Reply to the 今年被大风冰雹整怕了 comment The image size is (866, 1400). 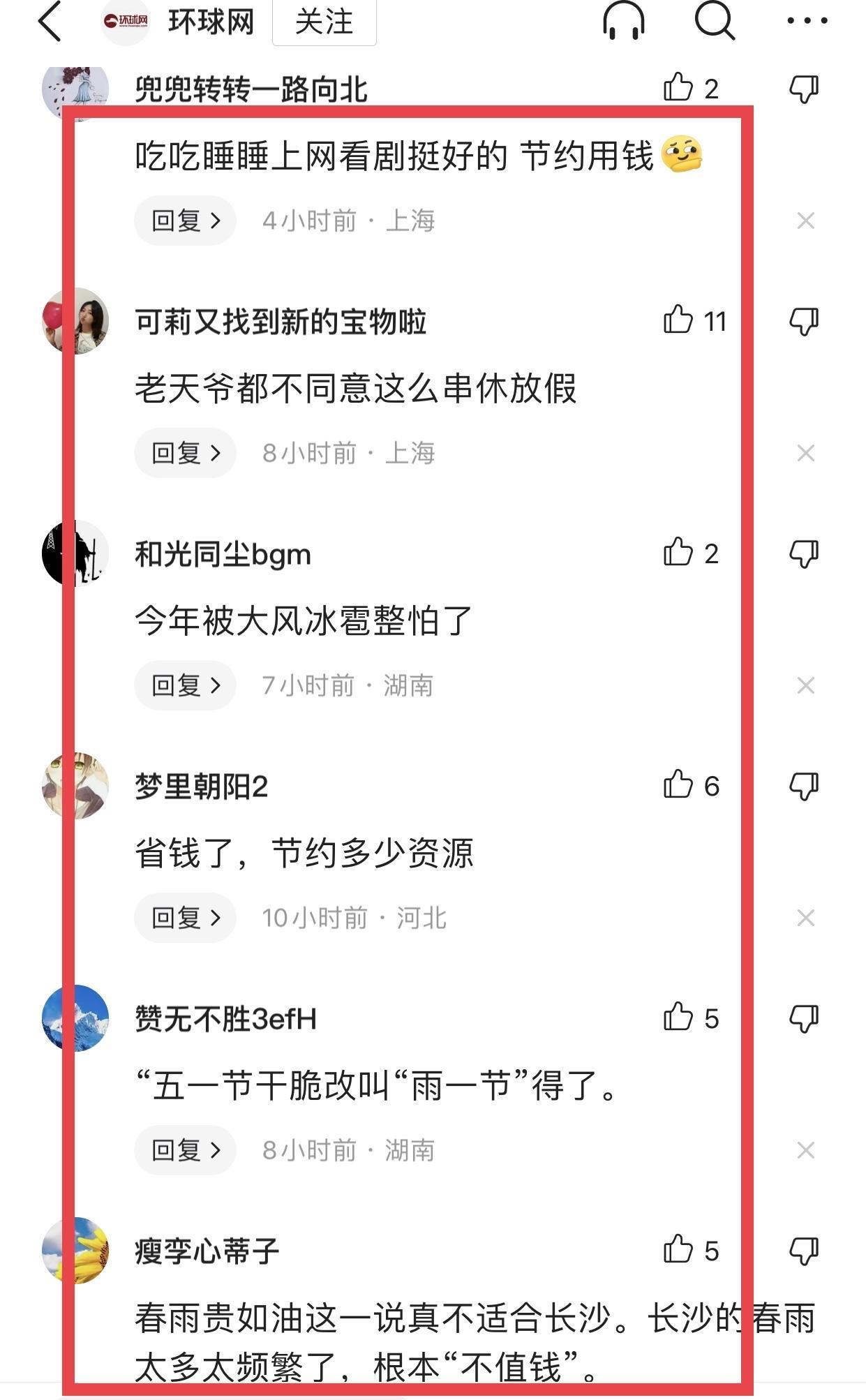coord(186,685)
